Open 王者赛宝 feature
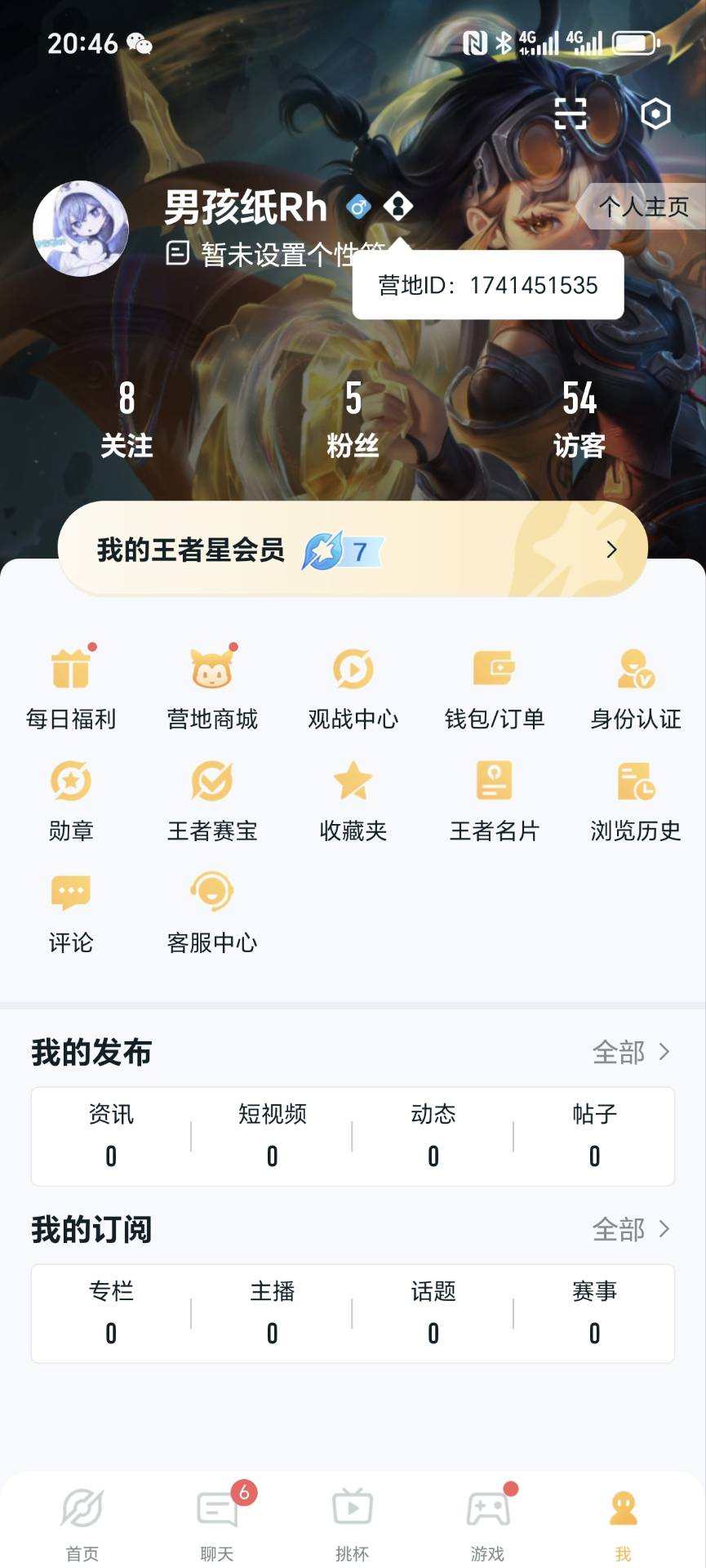706x1568 pixels. coord(212,799)
